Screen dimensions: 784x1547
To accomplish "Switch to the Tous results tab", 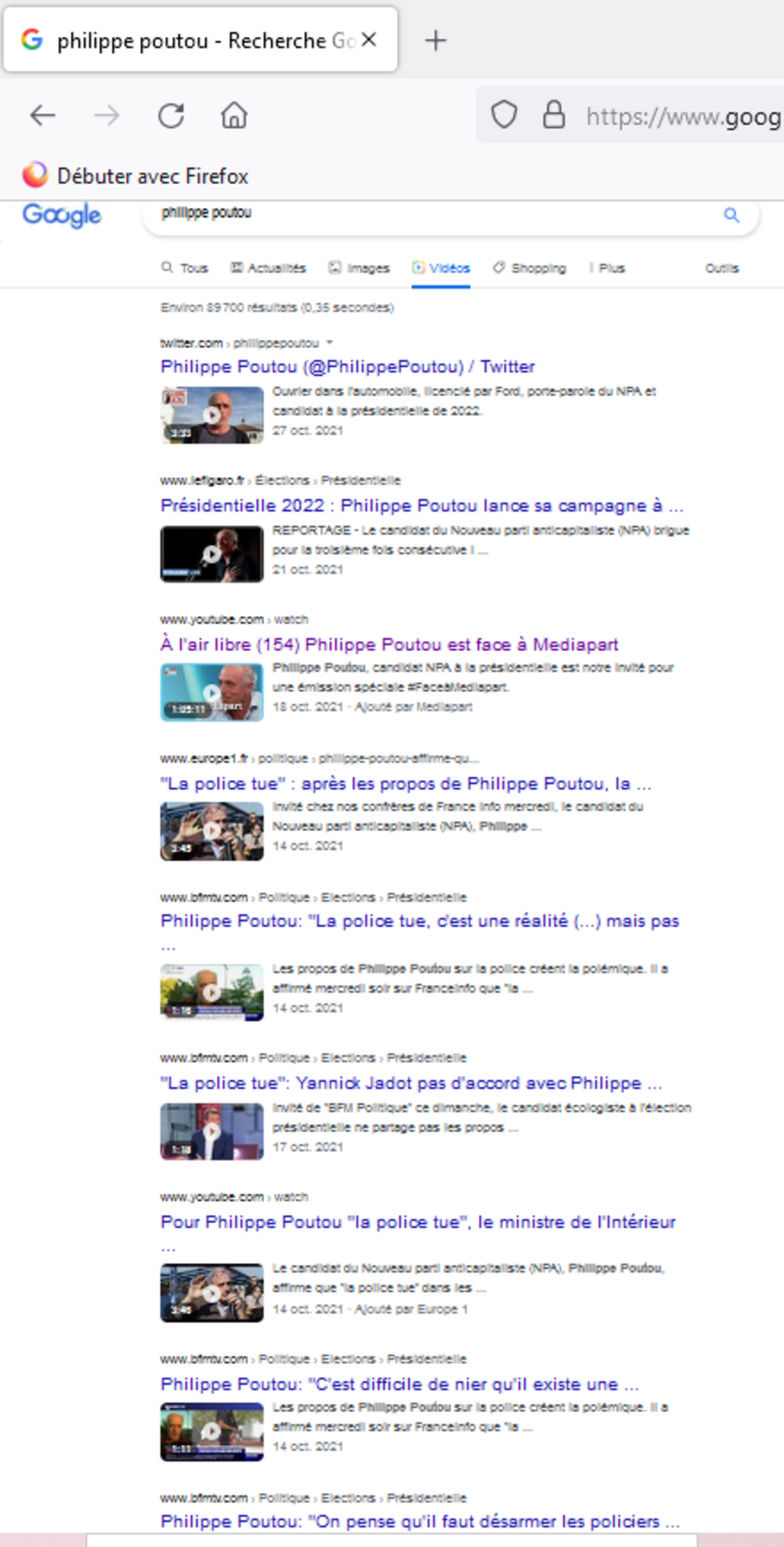I will [x=185, y=268].
